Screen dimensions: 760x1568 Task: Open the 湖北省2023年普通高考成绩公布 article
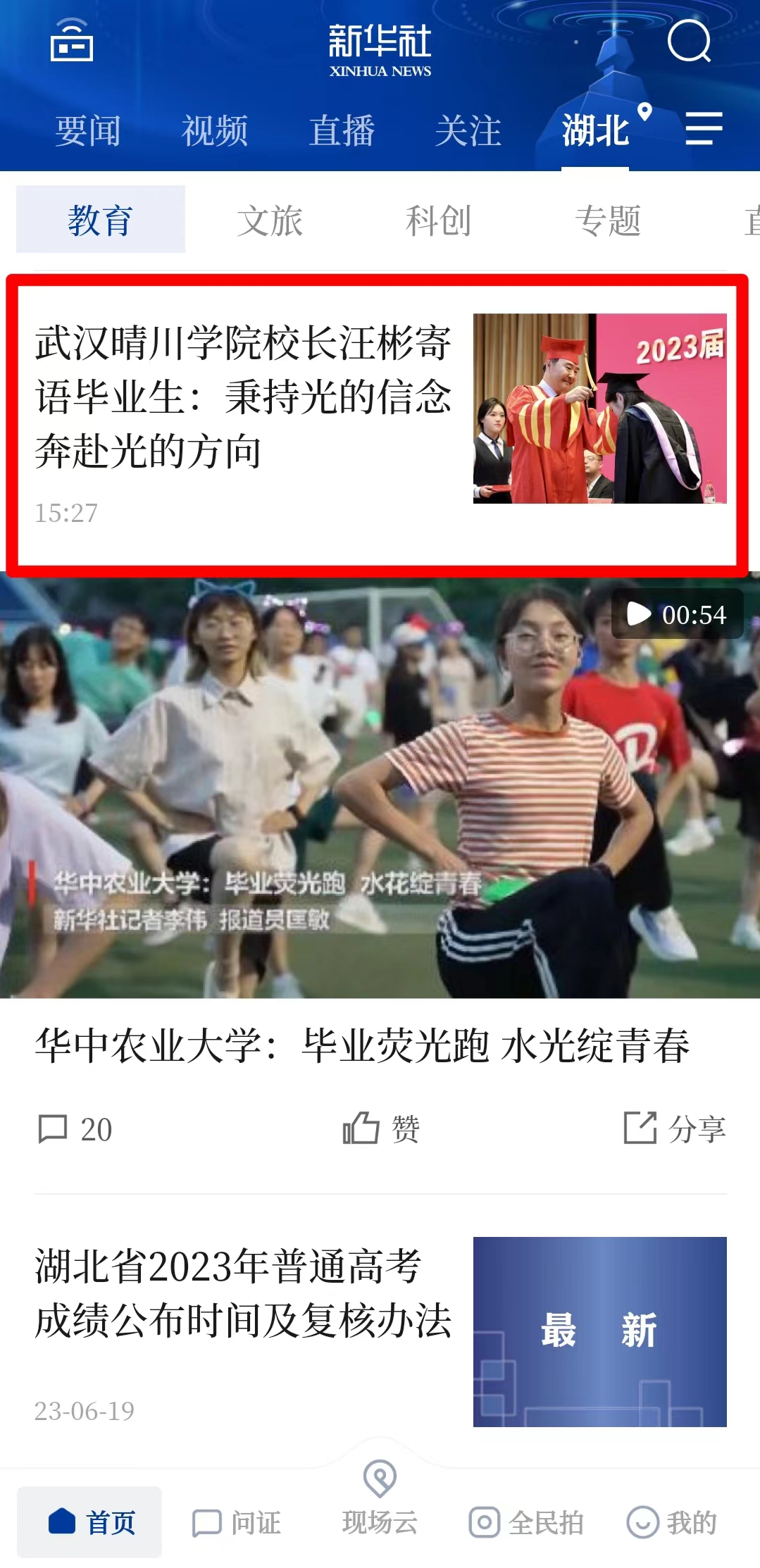click(x=243, y=1294)
